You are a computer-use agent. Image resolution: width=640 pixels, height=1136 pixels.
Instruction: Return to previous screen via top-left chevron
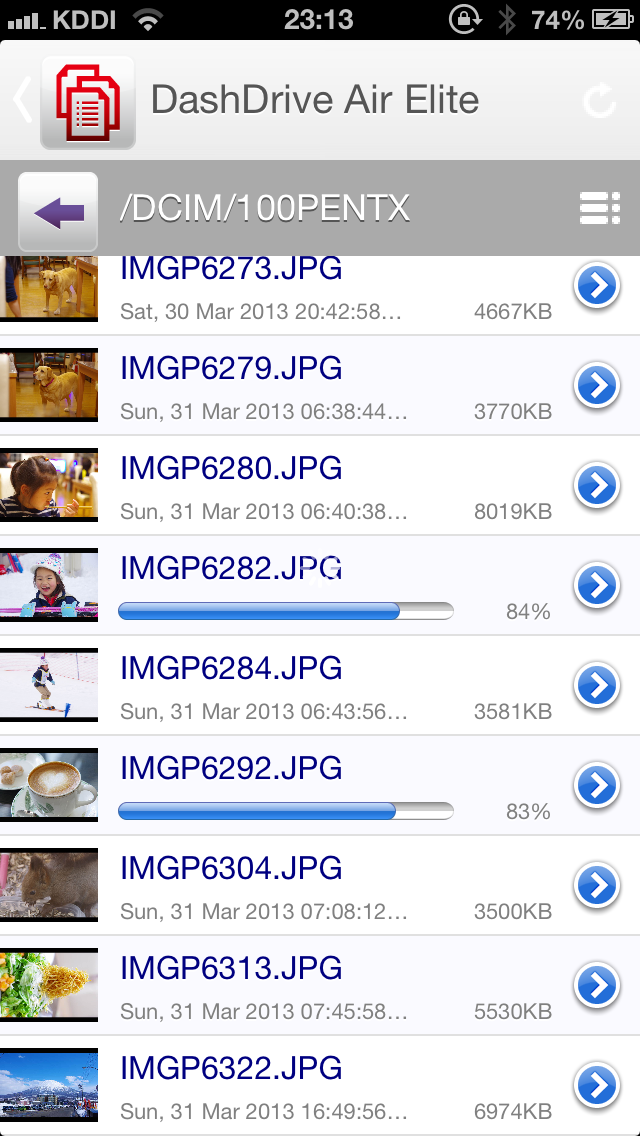coord(20,101)
